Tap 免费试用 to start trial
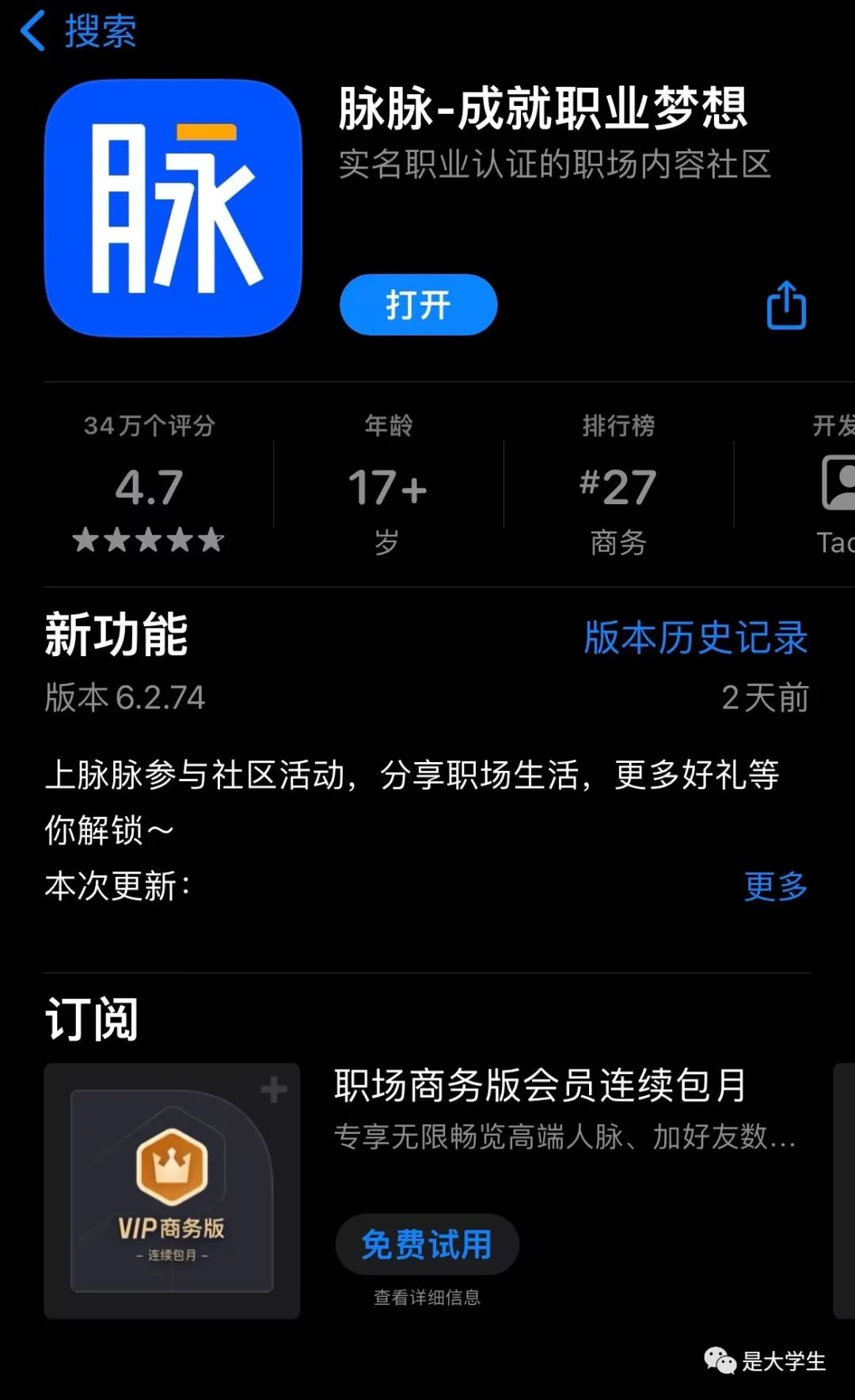855x1400 pixels. (x=426, y=1243)
